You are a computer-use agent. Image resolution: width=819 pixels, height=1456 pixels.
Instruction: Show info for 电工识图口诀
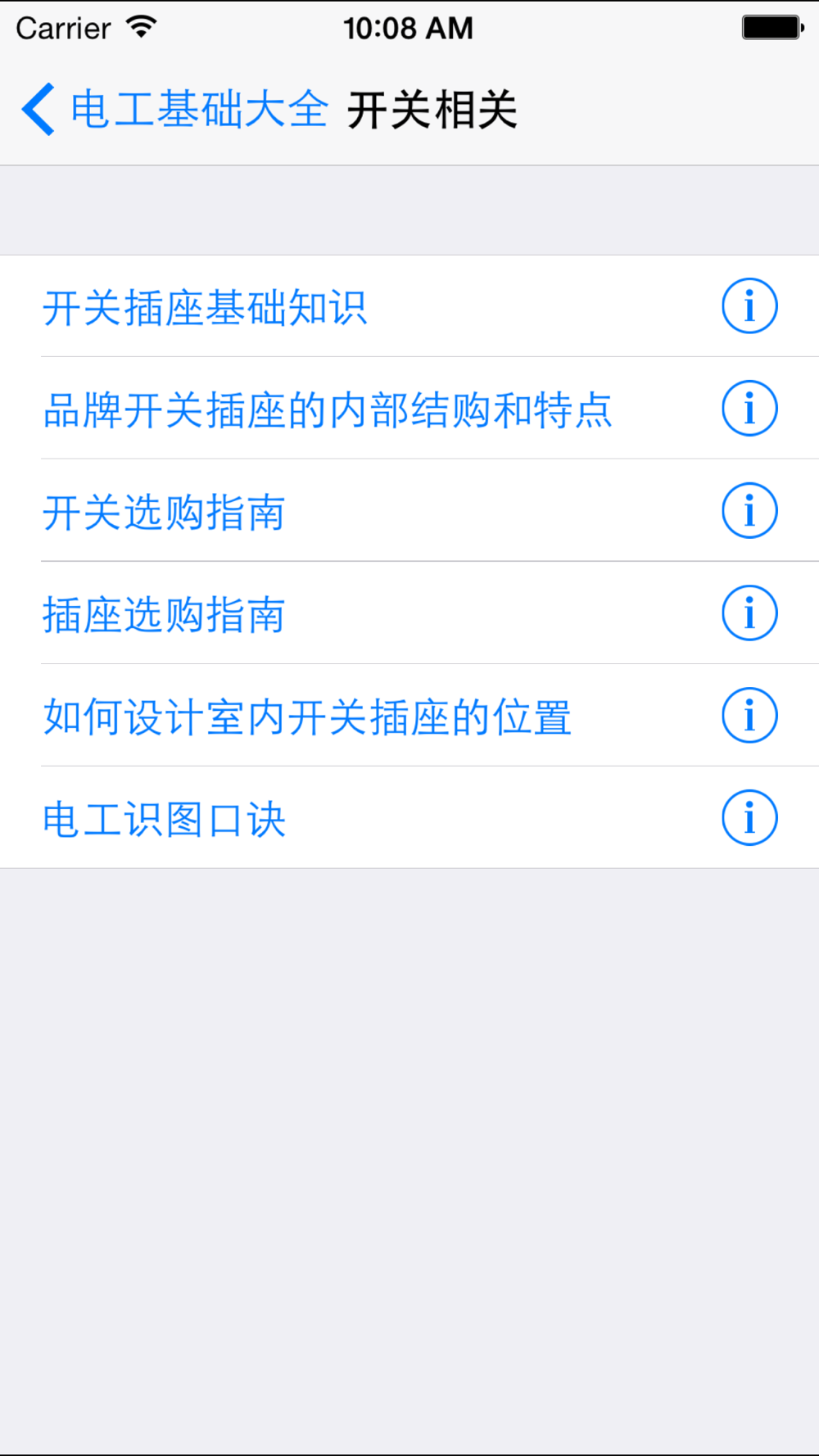tap(749, 818)
